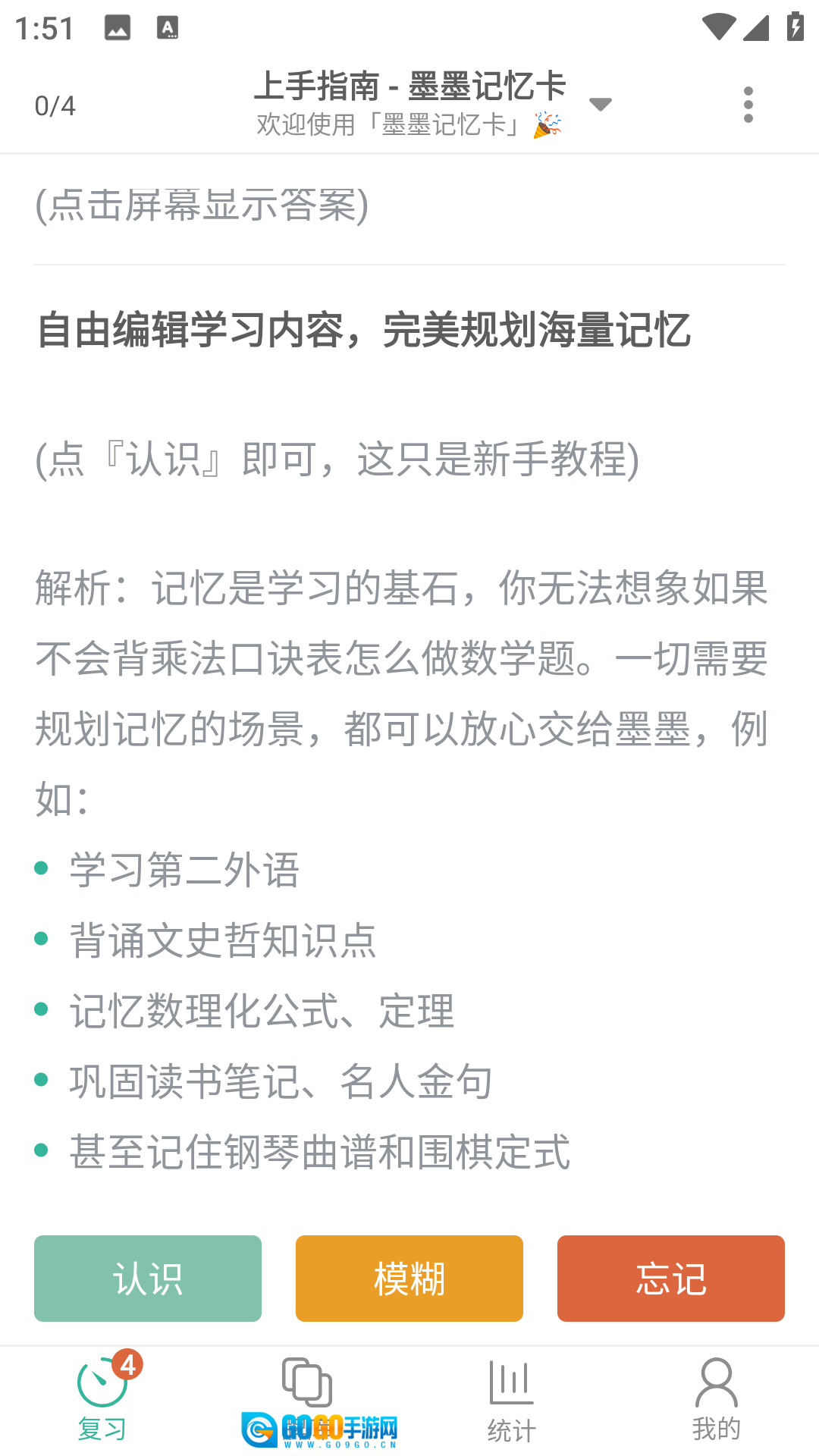819x1456 pixels.
Task: Mark the card as 认识
Action: click(148, 1279)
